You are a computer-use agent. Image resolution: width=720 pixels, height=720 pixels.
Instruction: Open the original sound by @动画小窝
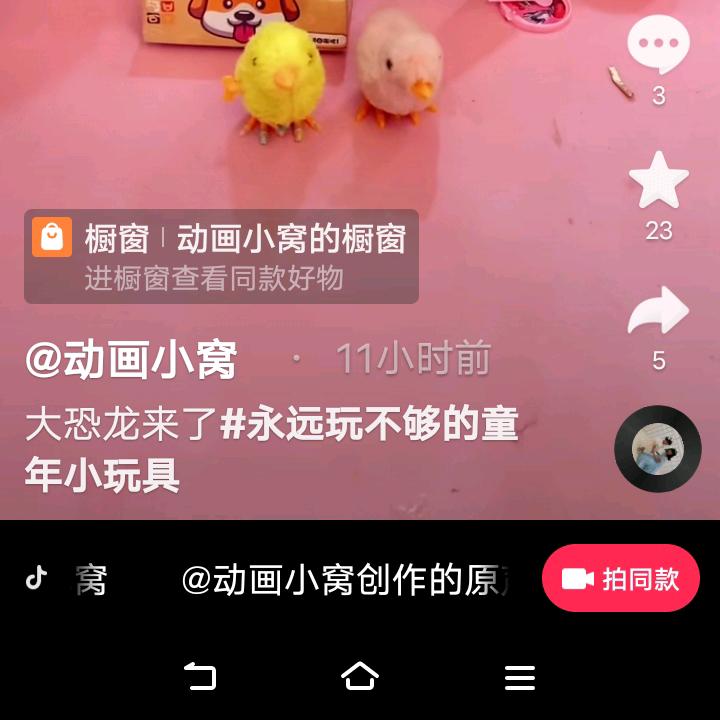[x=345, y=580]
